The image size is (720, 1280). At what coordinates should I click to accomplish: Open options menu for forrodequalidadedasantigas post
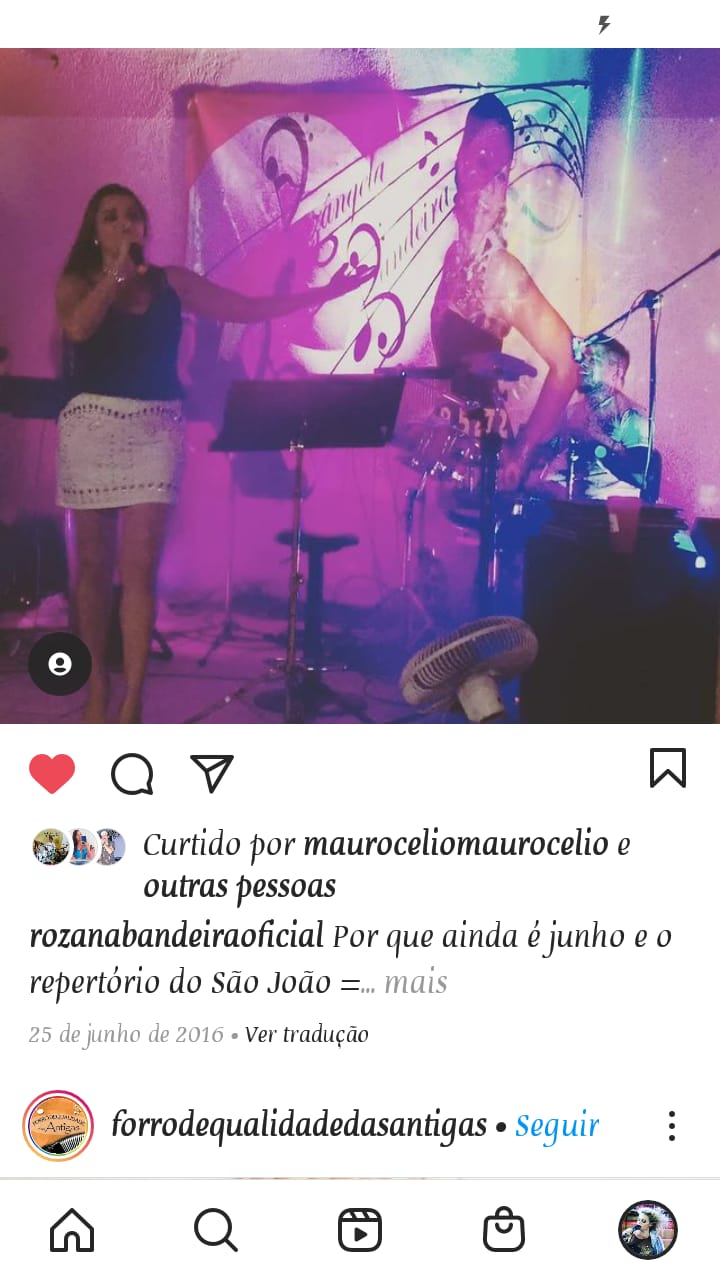pyautogui.click(x=672, y=1126)
